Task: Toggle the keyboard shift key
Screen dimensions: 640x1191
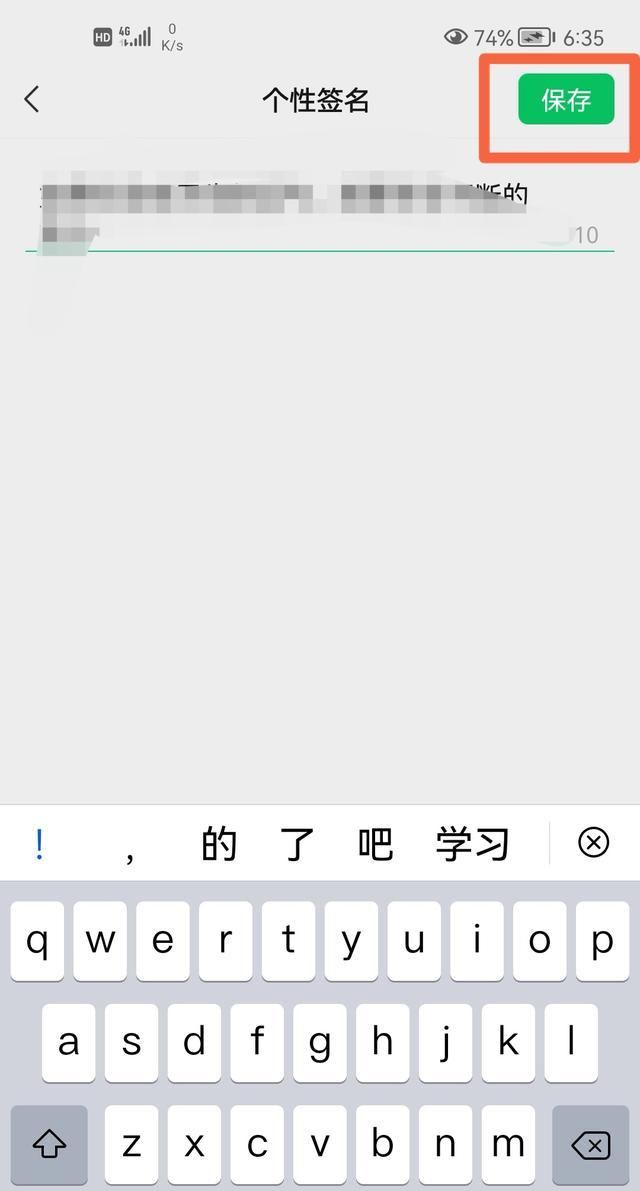Action: (49, 1145)
